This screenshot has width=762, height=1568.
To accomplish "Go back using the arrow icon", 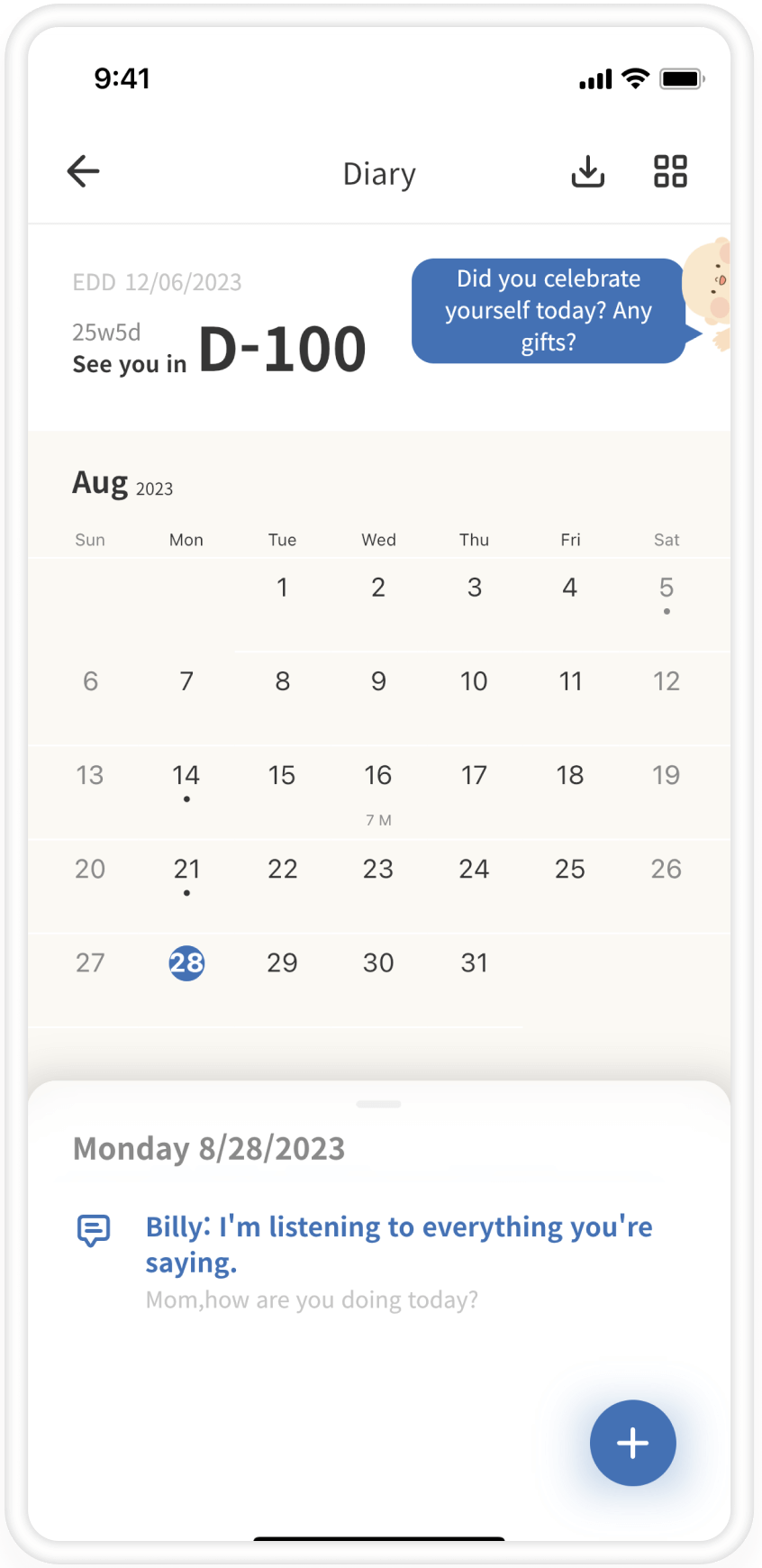I will [84, 171].
